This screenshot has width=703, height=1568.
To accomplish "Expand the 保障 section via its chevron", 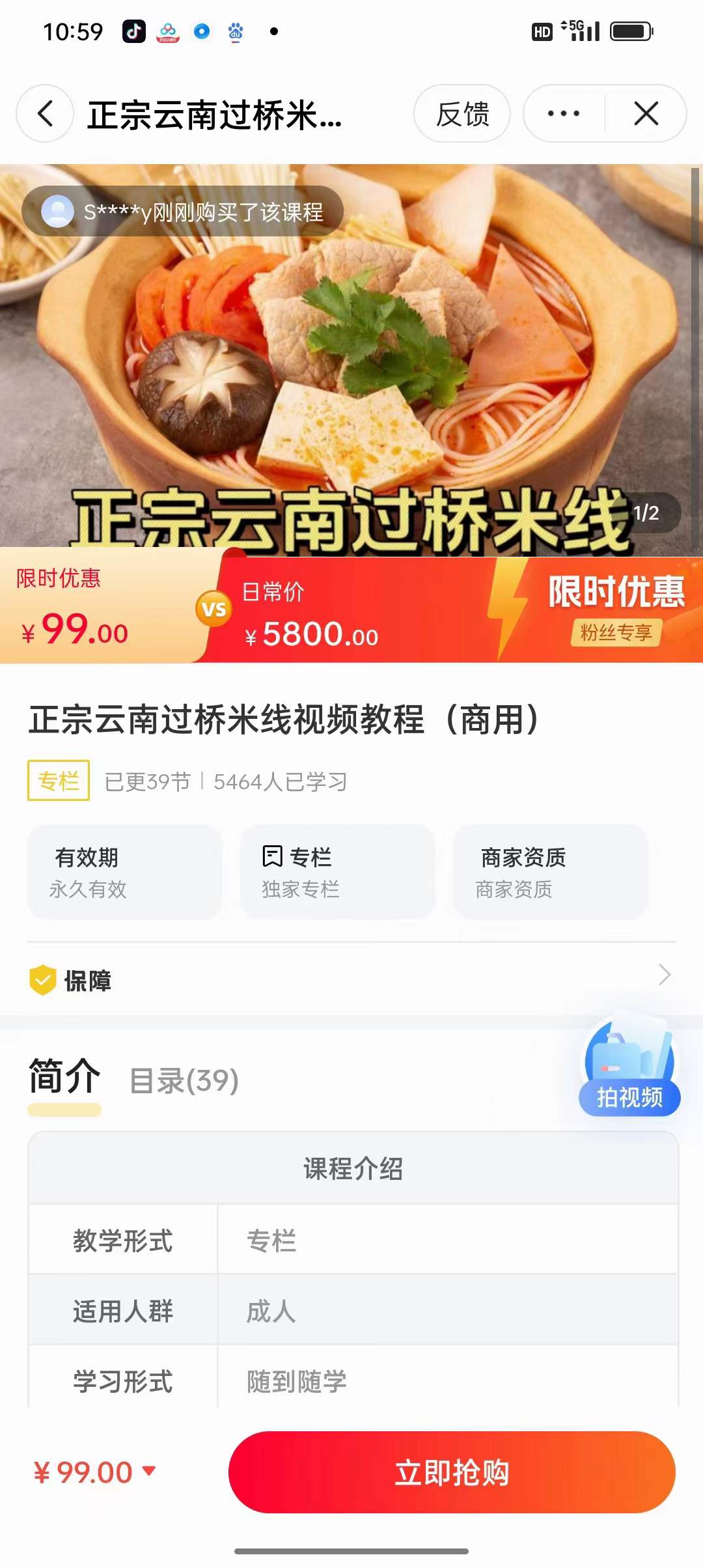I will tap(665, 976).
